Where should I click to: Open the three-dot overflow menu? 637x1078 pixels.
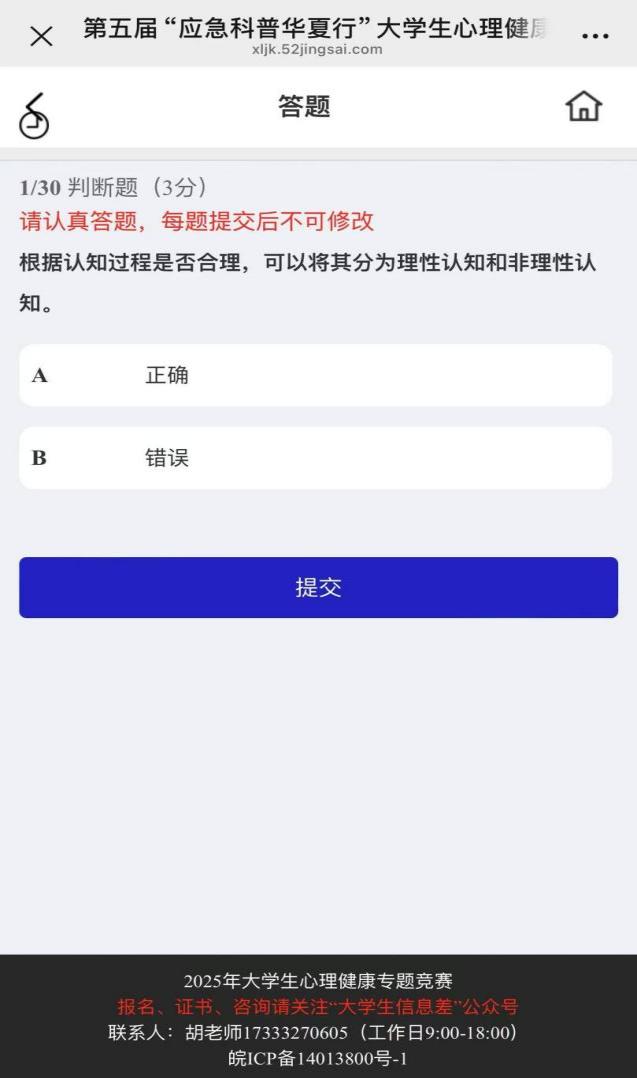(595, 37)
